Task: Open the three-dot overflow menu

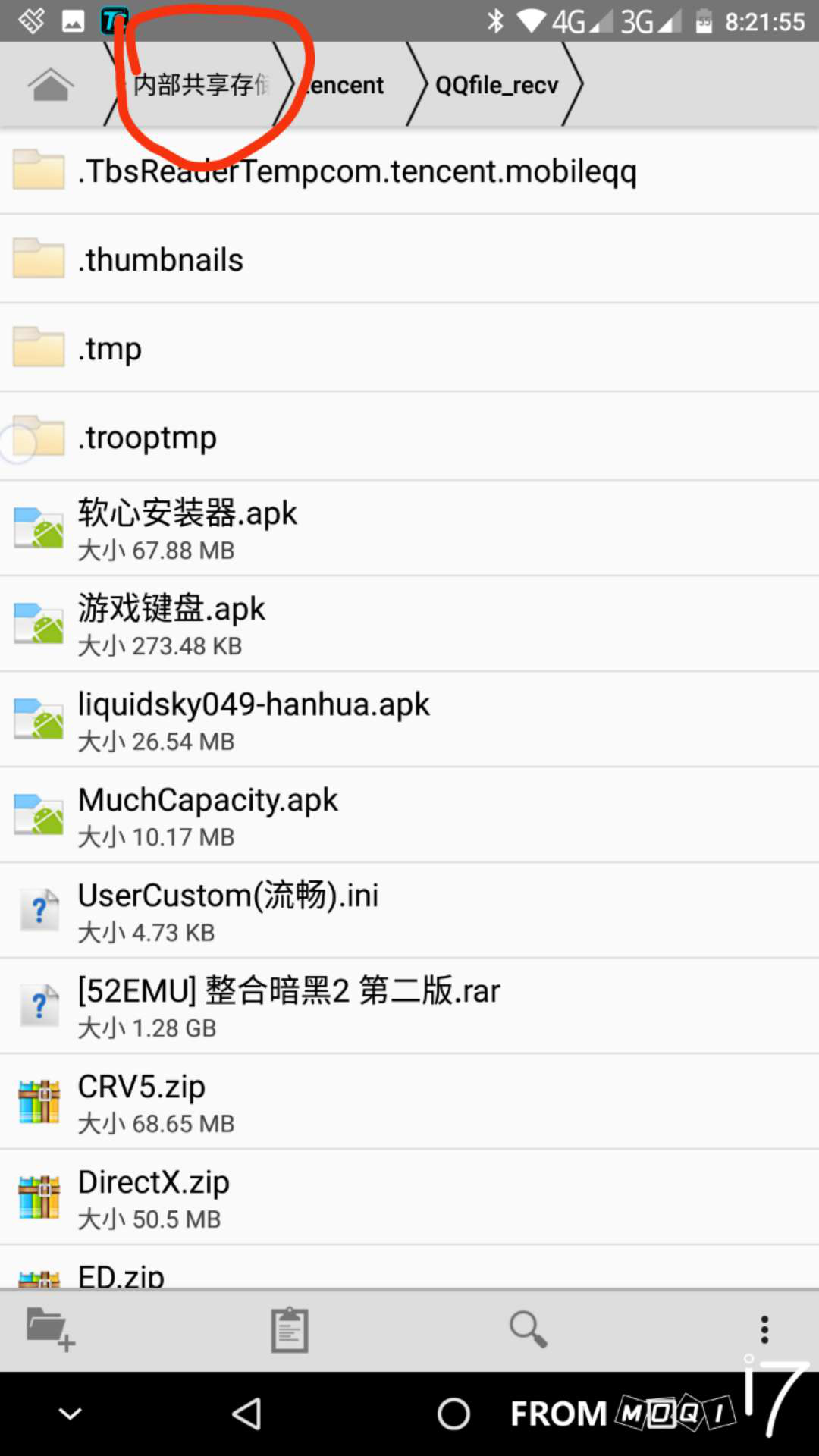Action: [x=764, y=1329]
